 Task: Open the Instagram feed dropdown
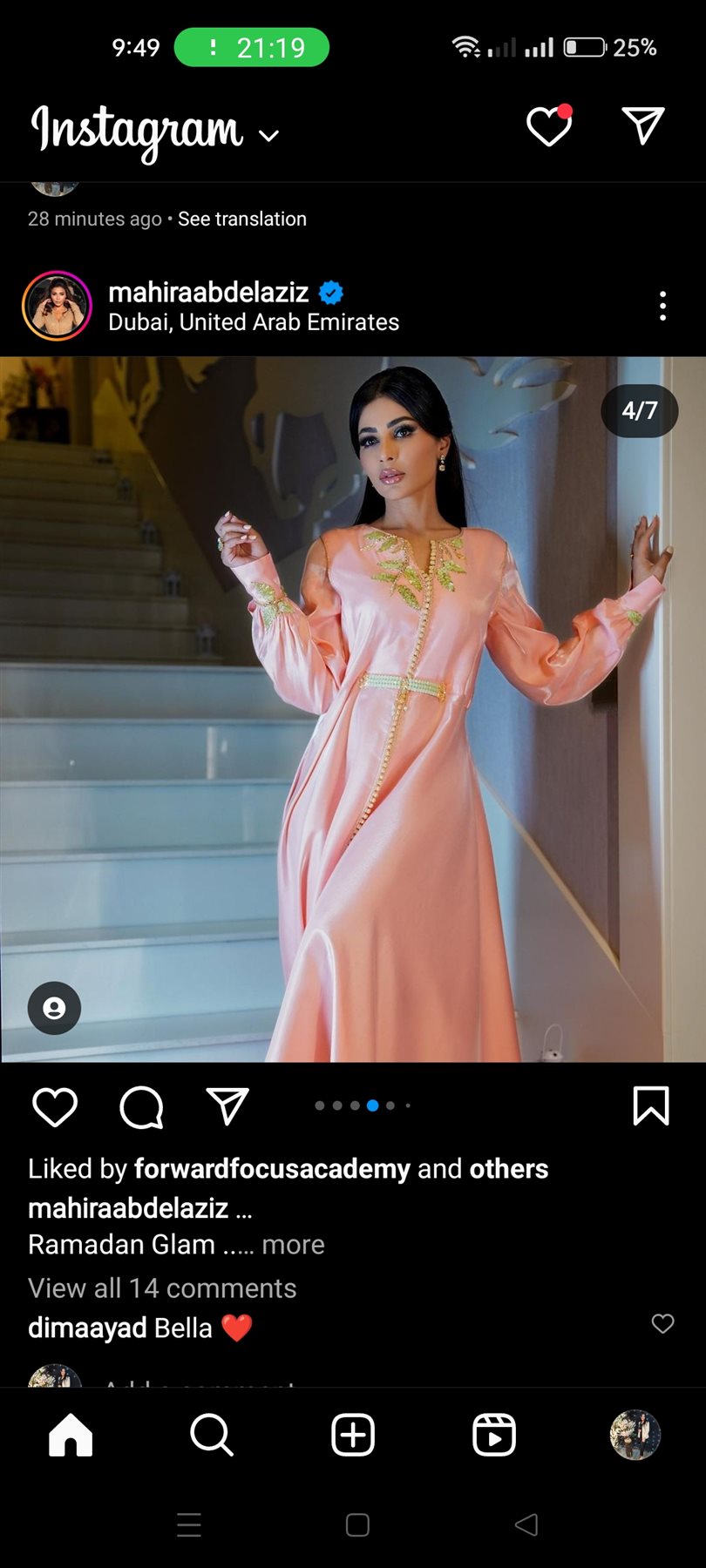(x=269, y=135)
